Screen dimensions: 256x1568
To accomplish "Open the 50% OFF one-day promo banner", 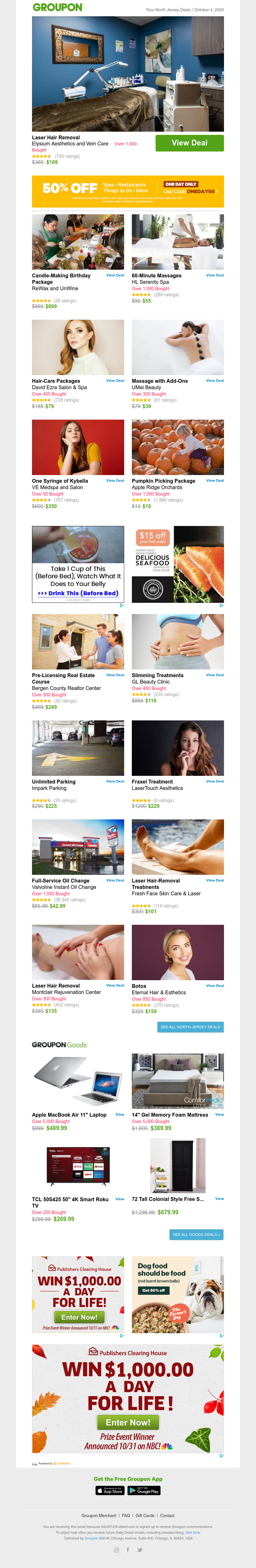I will click(x=128, y=191).
